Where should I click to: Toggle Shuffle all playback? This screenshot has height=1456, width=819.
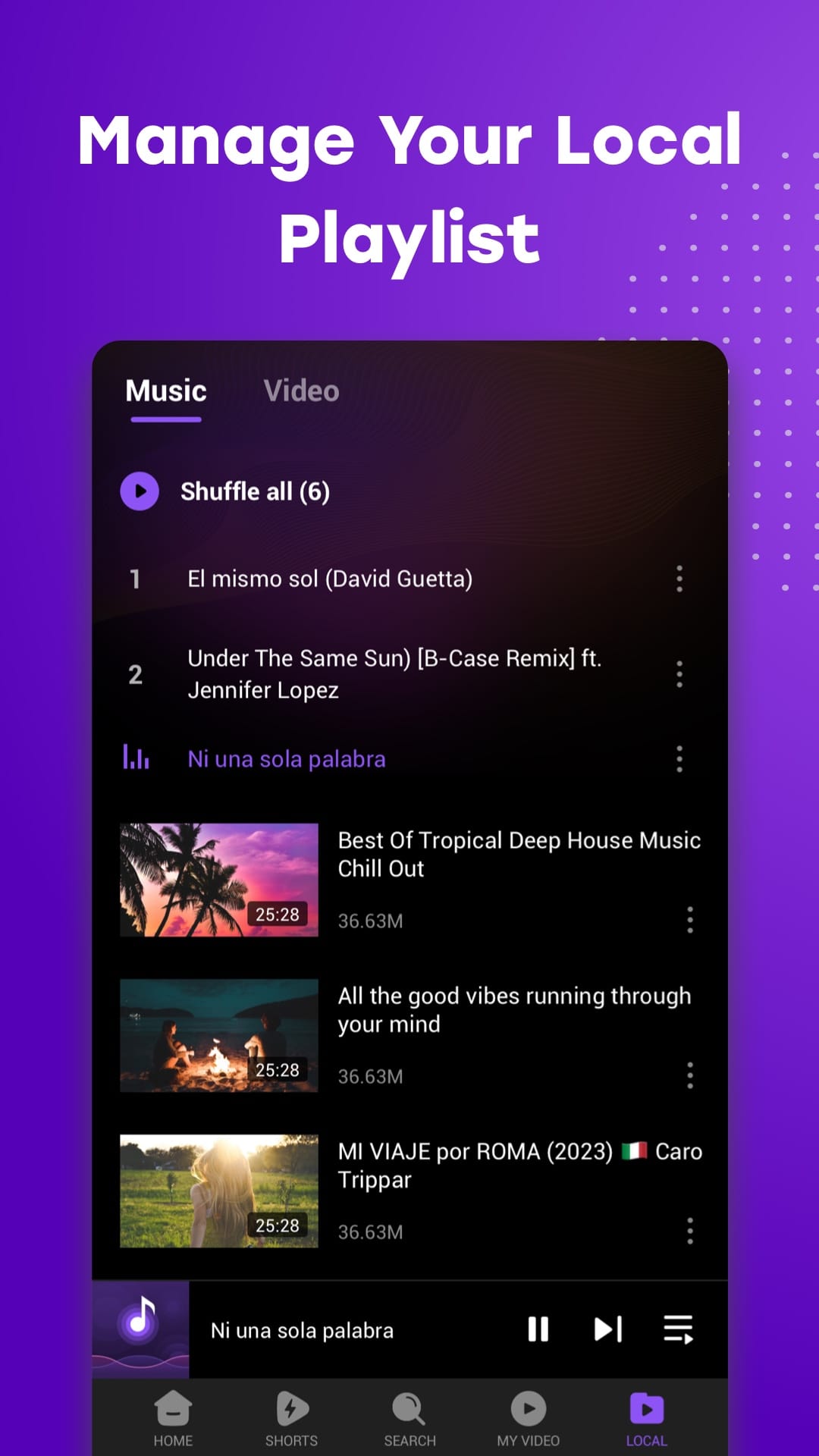(x=140, y=491)
